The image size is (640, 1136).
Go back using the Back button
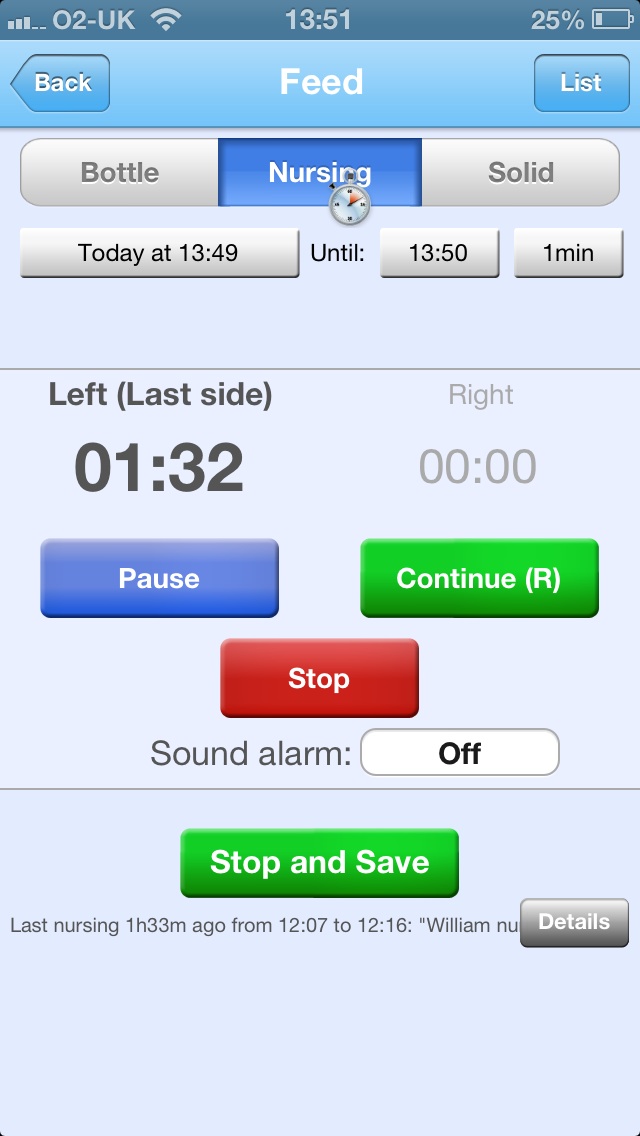tap(61, 83)
